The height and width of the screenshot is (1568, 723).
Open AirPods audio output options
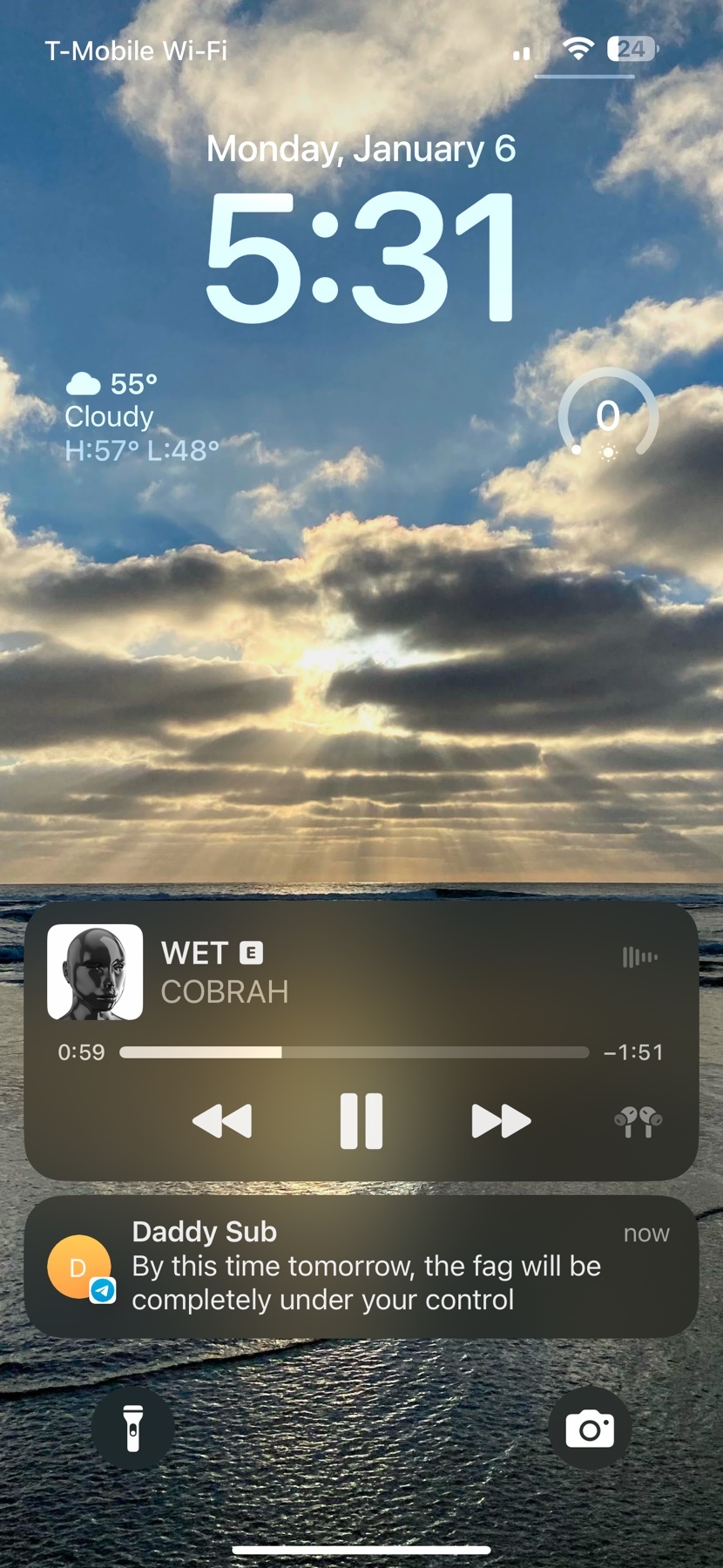click(x=638, y=1121)
